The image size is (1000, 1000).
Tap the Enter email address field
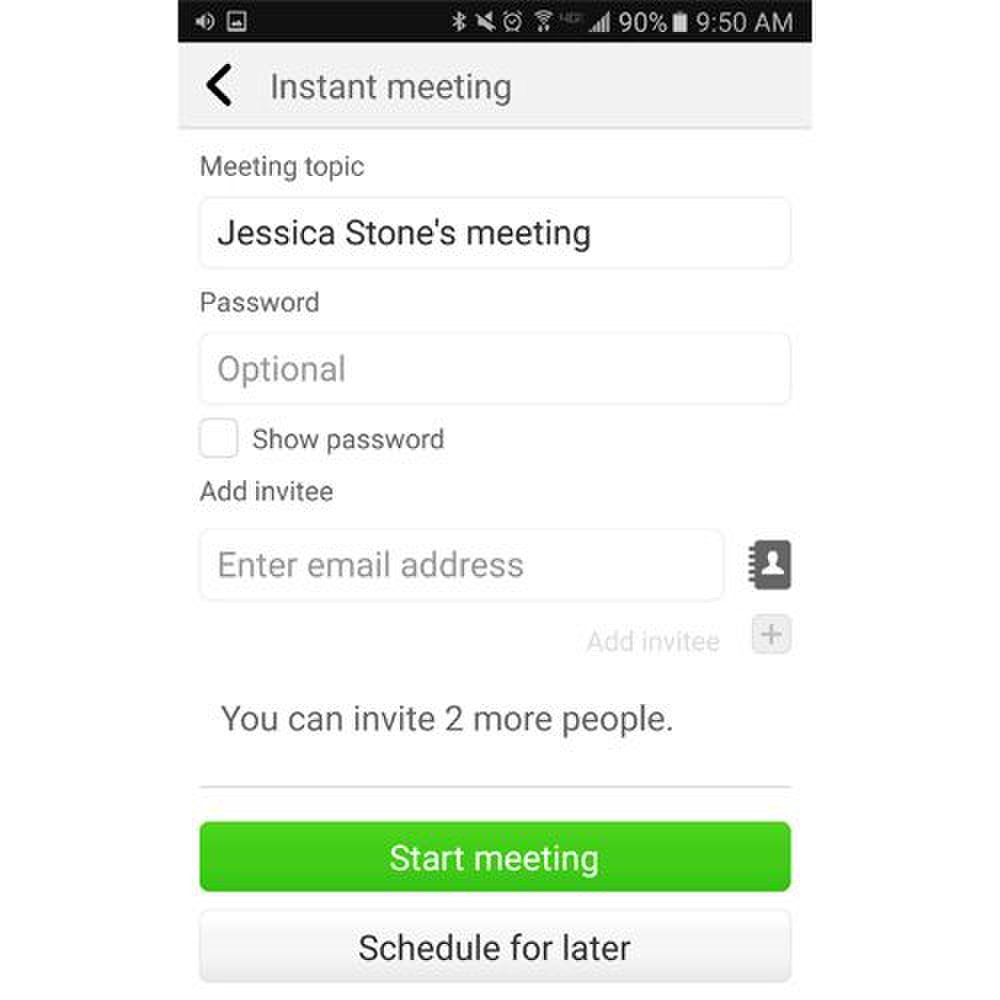tap(461, 565)
